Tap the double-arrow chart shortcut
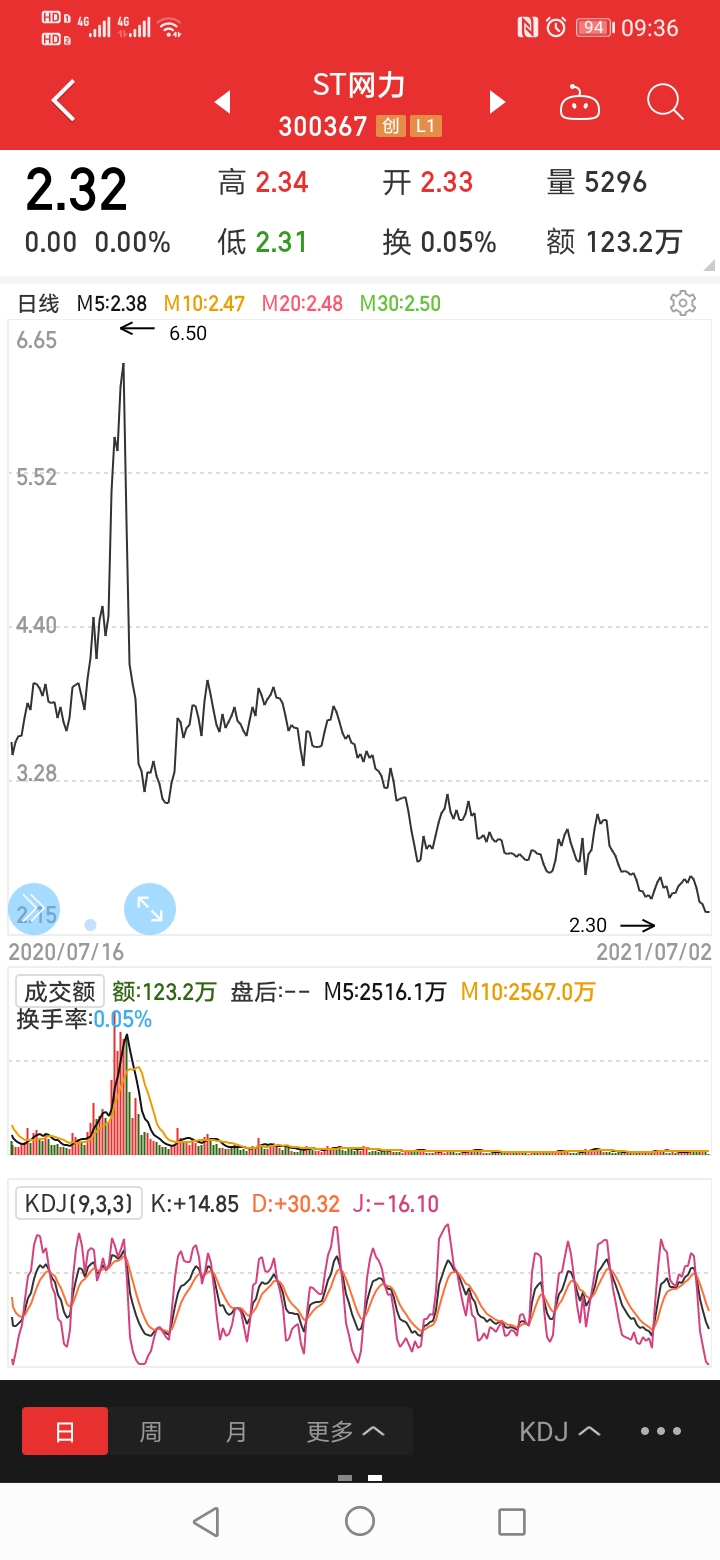Screen dimensions: 720x1560 34,909
